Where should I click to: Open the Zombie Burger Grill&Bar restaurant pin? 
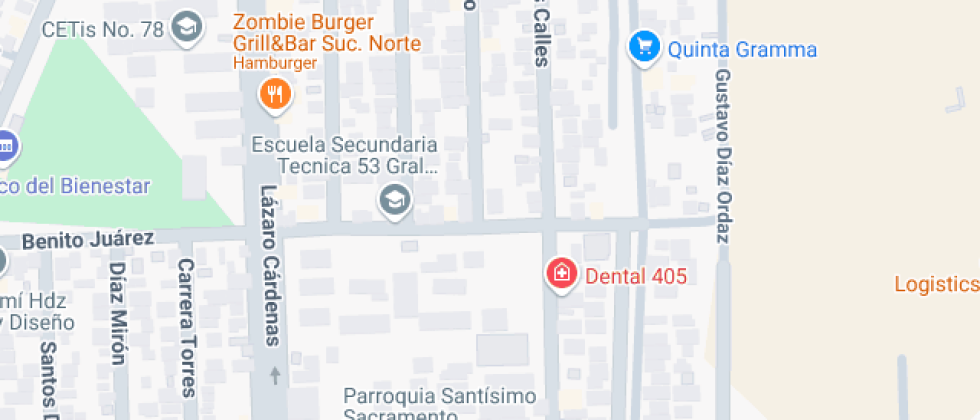(x=273, y=95)
